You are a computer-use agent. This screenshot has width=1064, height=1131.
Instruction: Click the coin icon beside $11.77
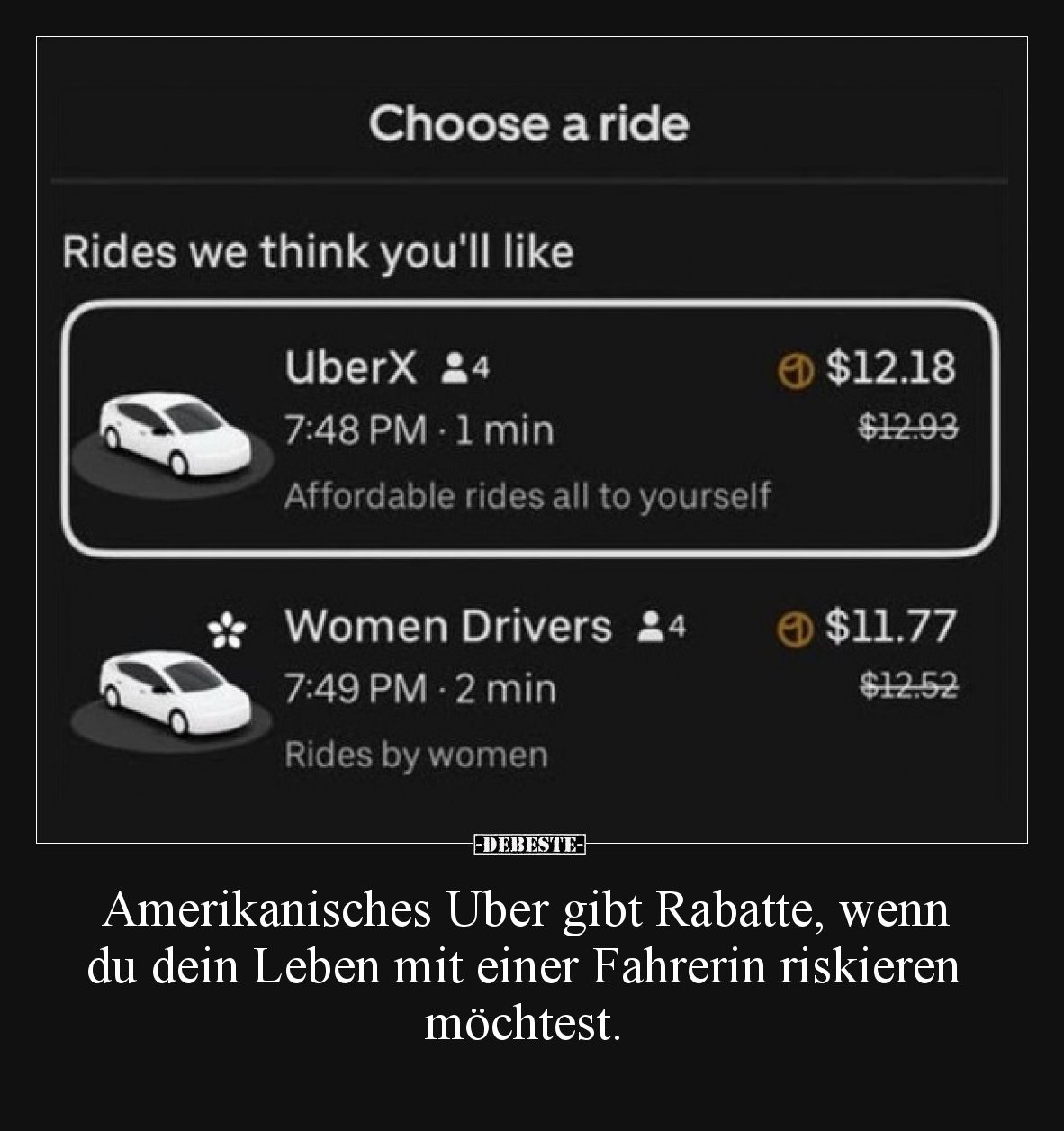(x=792, y=628)
